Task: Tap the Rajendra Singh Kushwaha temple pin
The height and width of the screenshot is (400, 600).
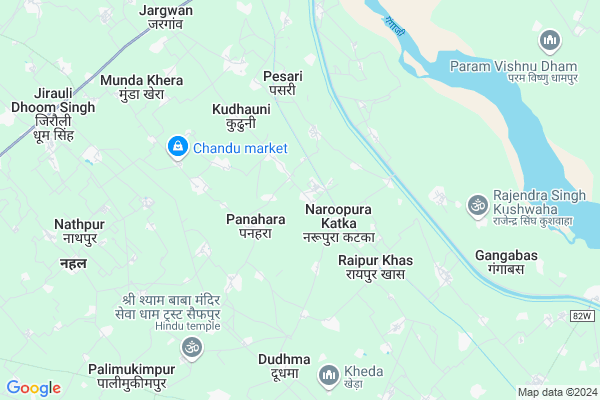Action: 478,205
